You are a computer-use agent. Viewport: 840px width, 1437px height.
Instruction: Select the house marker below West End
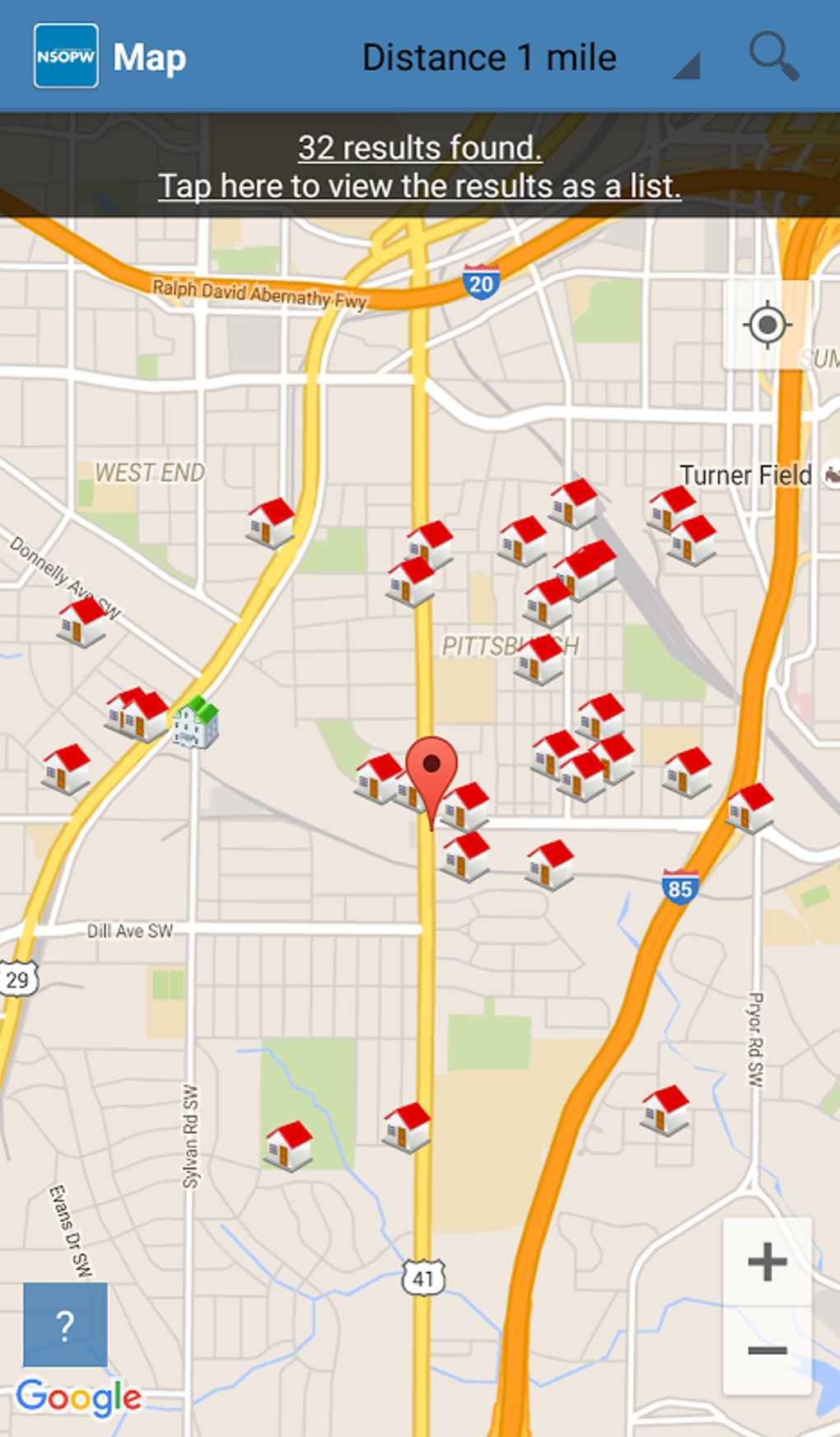270,523
